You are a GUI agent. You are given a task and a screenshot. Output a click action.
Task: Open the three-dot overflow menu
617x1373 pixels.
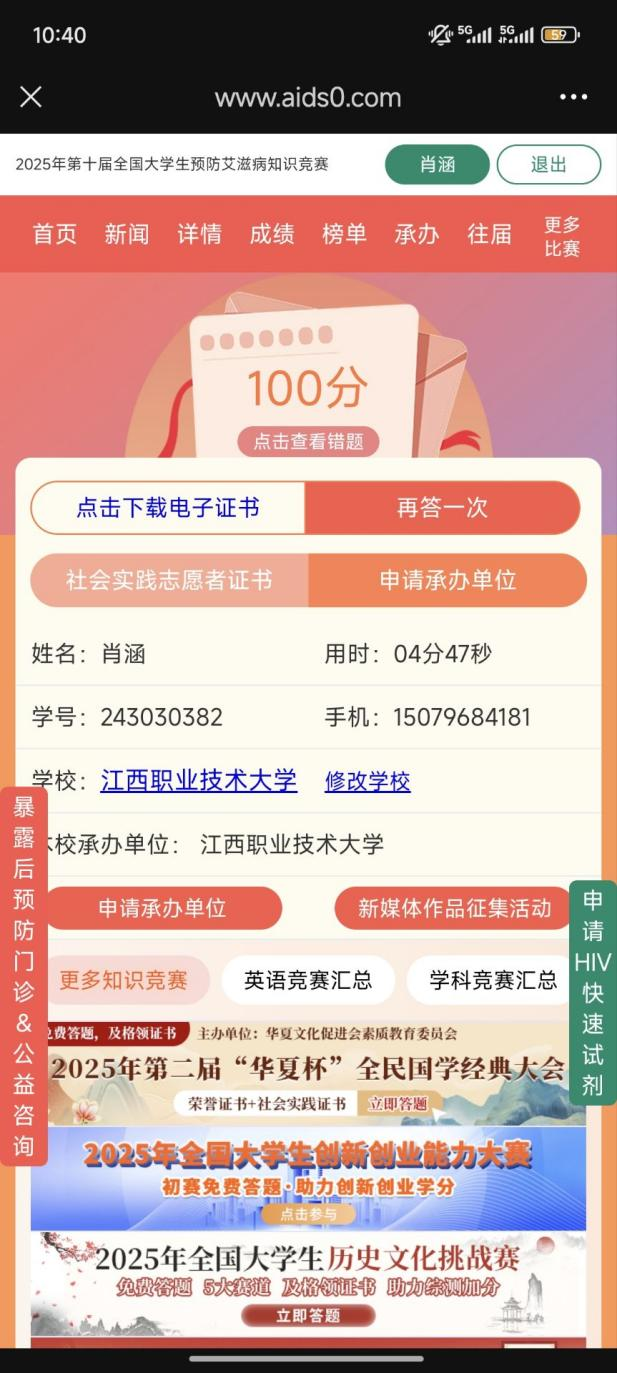pos(573,97)
